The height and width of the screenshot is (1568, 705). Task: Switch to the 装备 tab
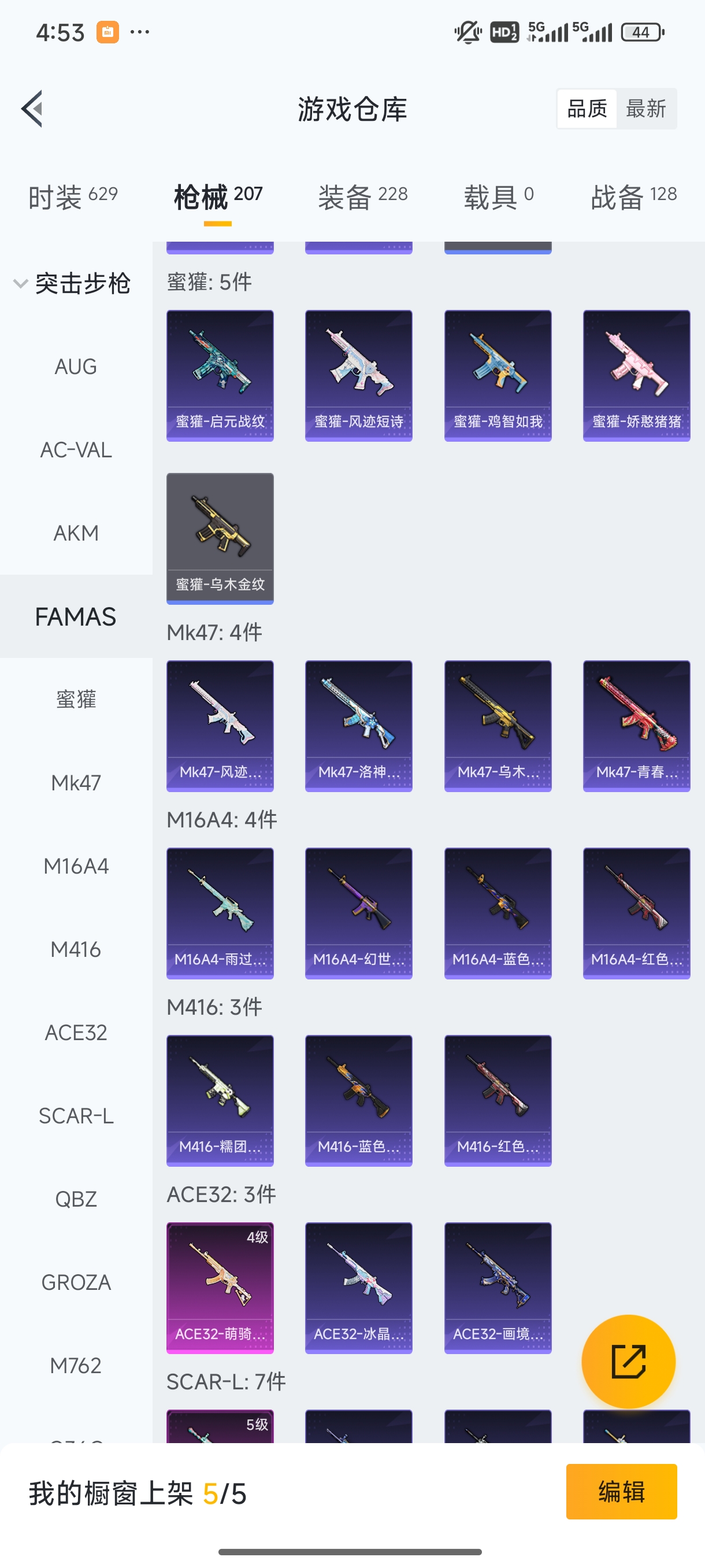[362, 197]
